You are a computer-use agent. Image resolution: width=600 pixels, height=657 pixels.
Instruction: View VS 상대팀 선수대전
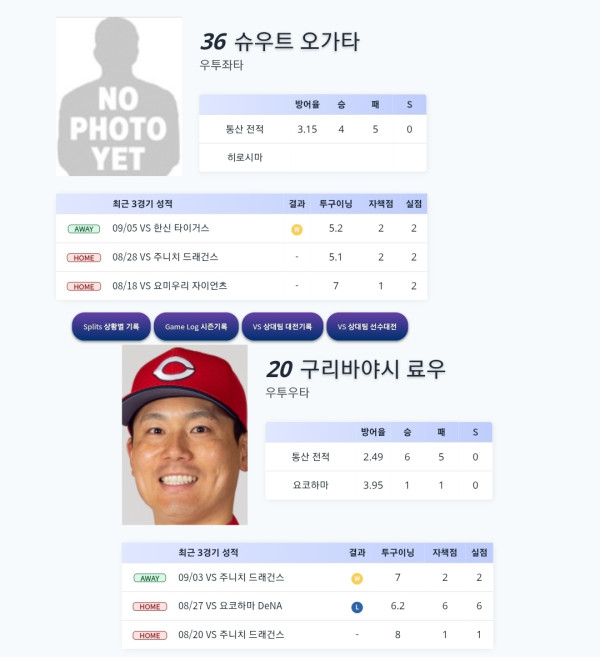click(367, 326)
